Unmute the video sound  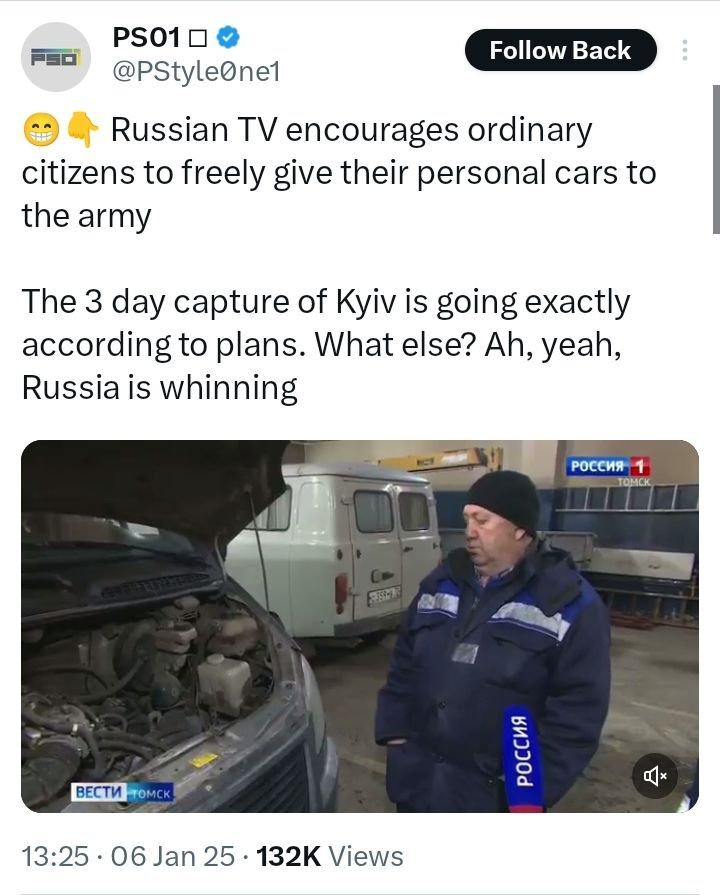[x=655, y=775]
